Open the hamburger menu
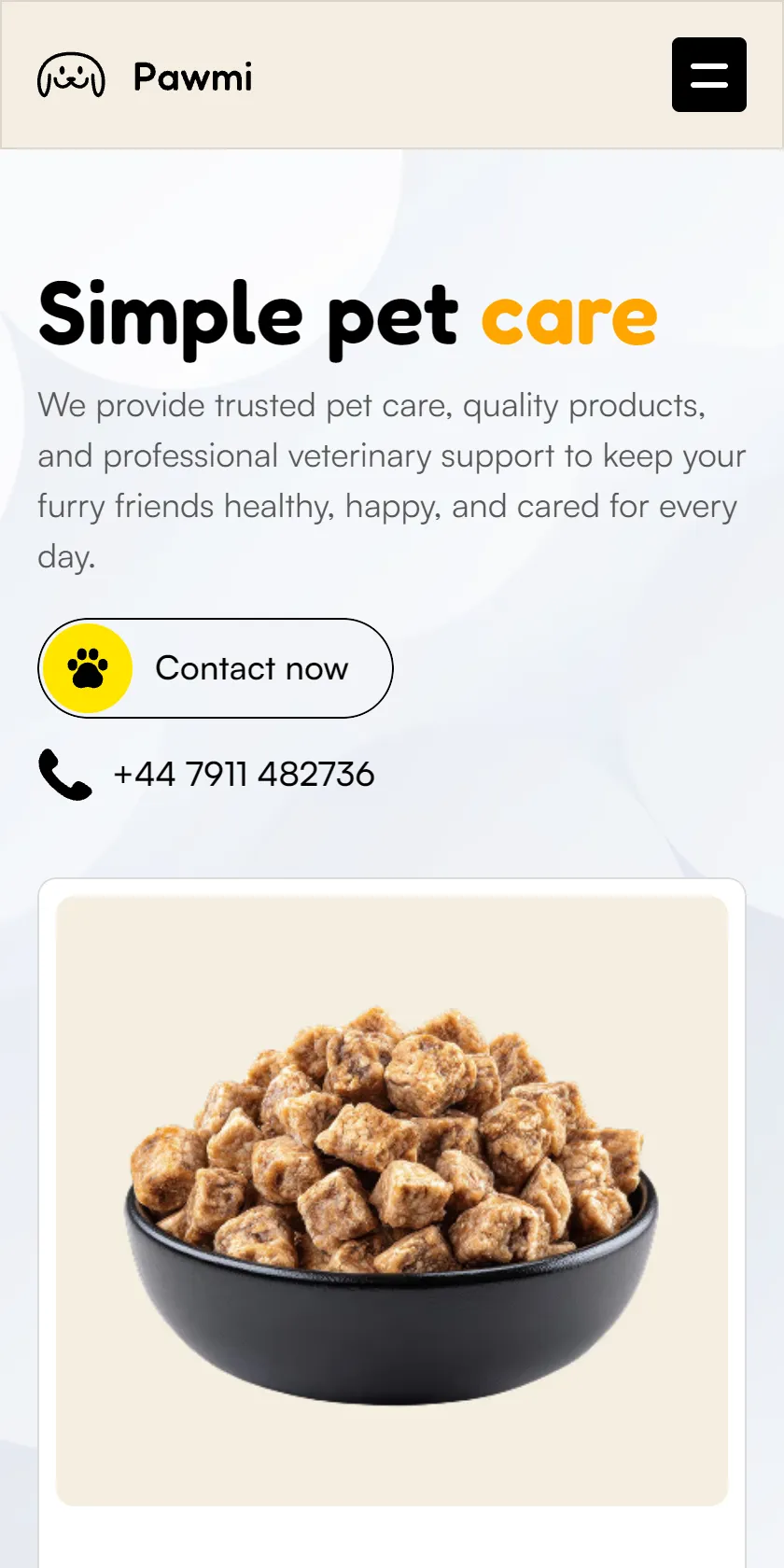Screen dimensions: 784x1568 [708, 75]
